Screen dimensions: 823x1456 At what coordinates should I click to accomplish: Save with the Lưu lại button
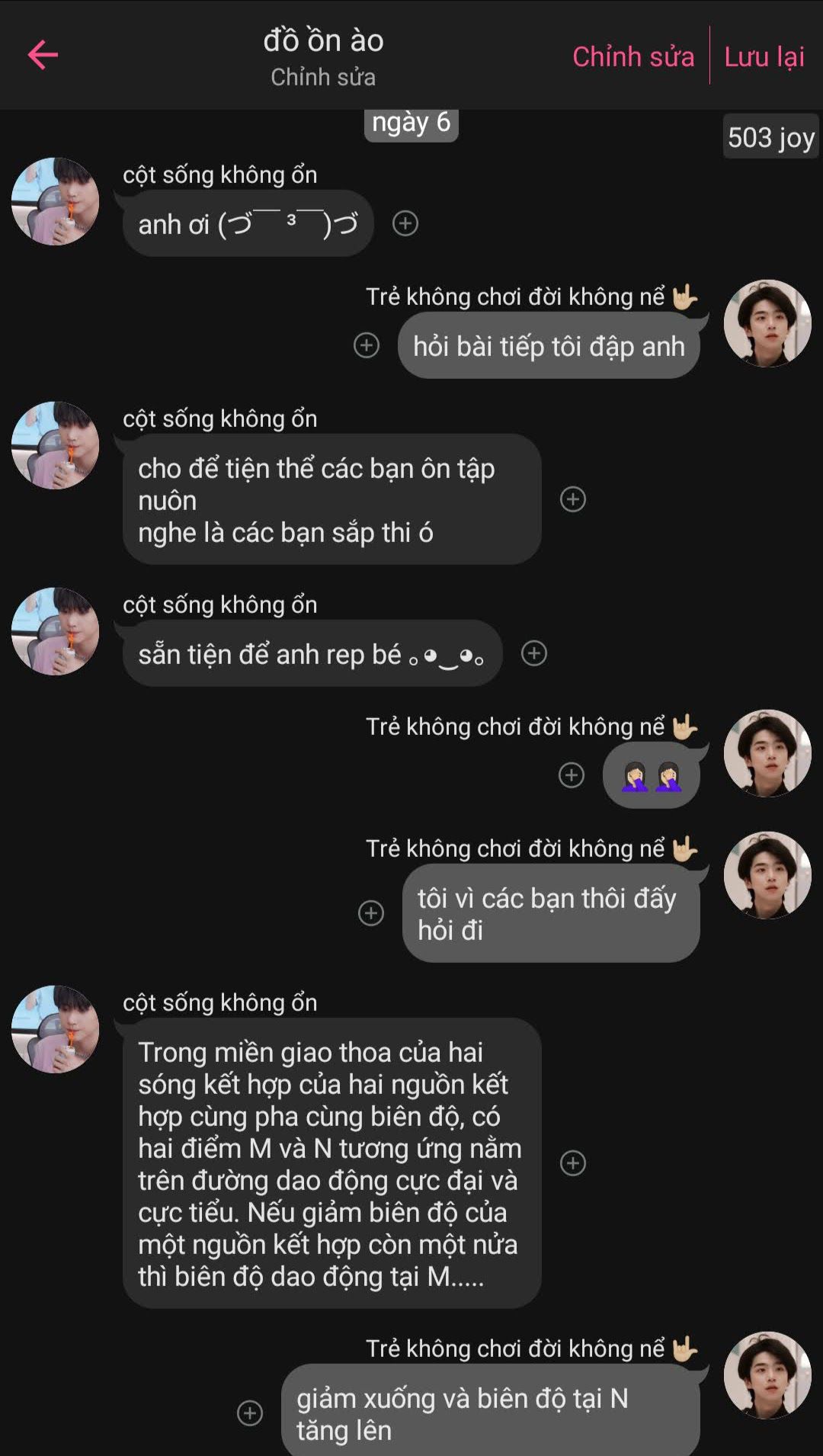[x=764, y=56]
